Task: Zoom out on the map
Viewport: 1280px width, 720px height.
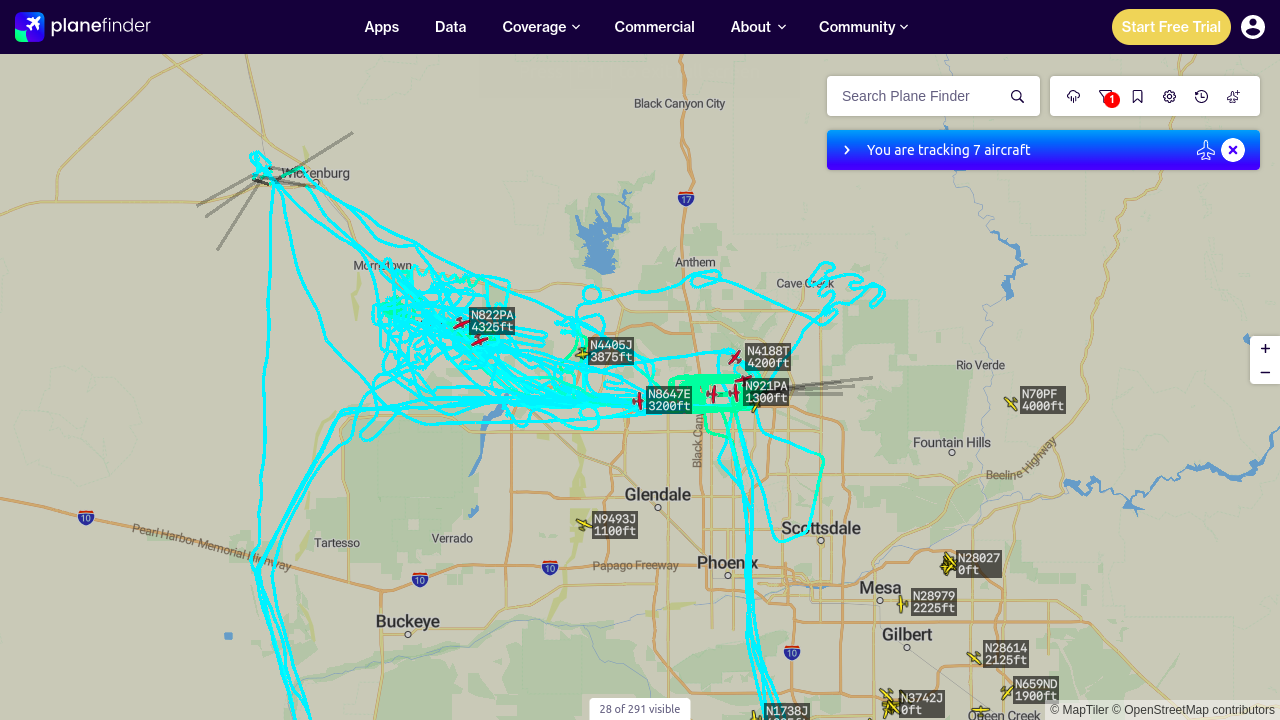Action: pyautogui.click(x=1265, y=372)
